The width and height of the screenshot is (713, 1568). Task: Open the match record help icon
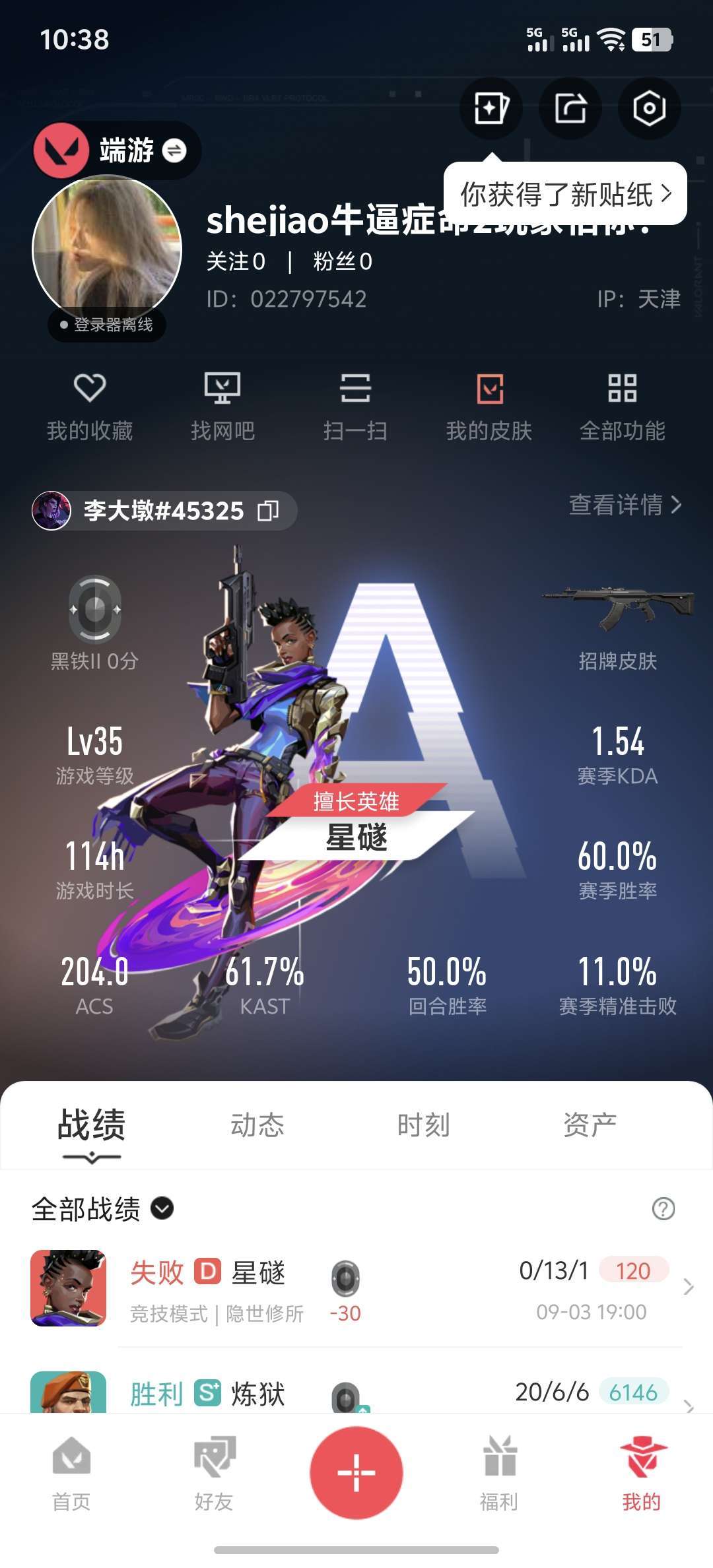tap(663, 1209)
